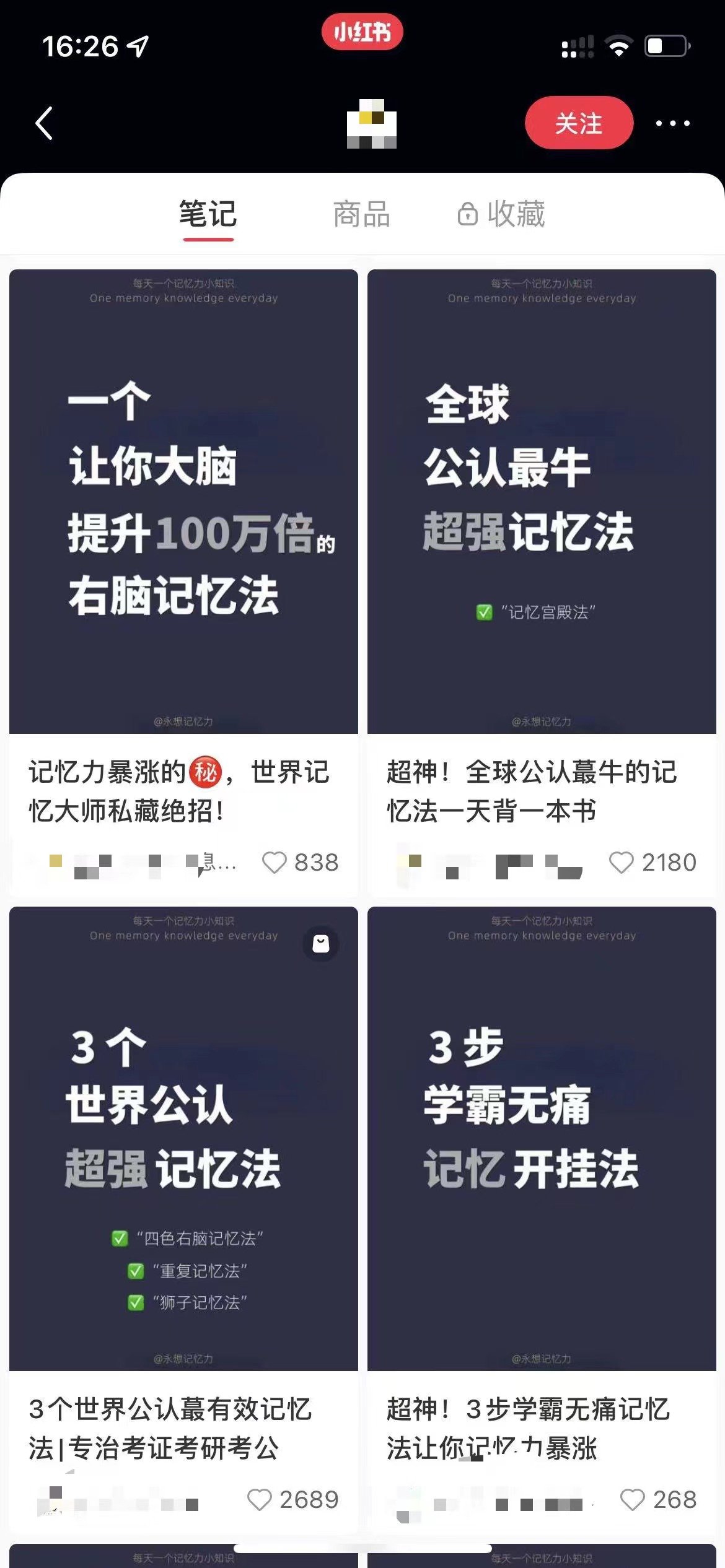This screenshot has width=725, height=1568.
Task: Open note 记忆力暴涨的秘，世界记忆大师私藏绝招
Action: click(183, 502)
